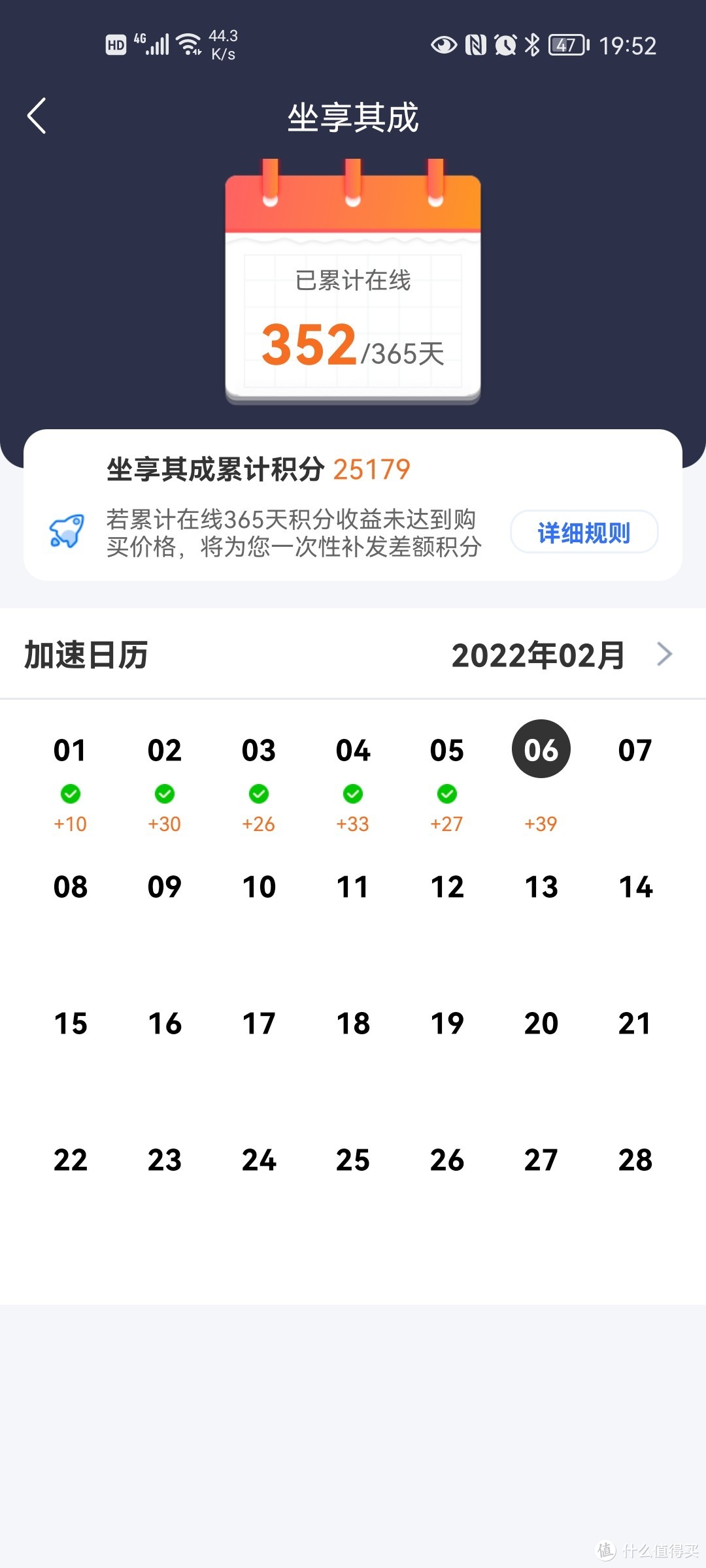Open the 详细规则 rules button
Viewport: 706px width, 1568px height.
coord(584,532)
